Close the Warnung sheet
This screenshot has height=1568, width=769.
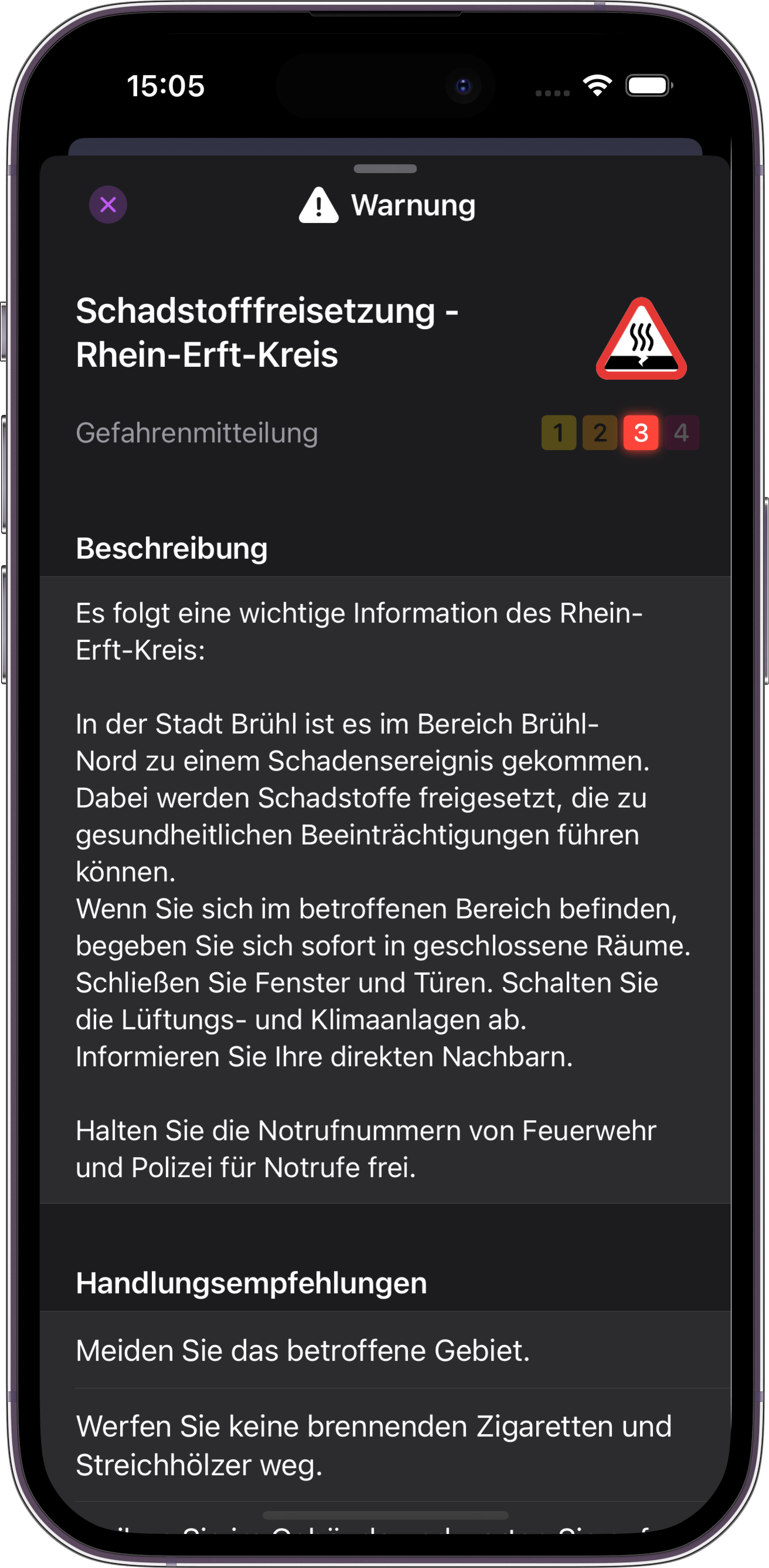[x=109, y=205]
